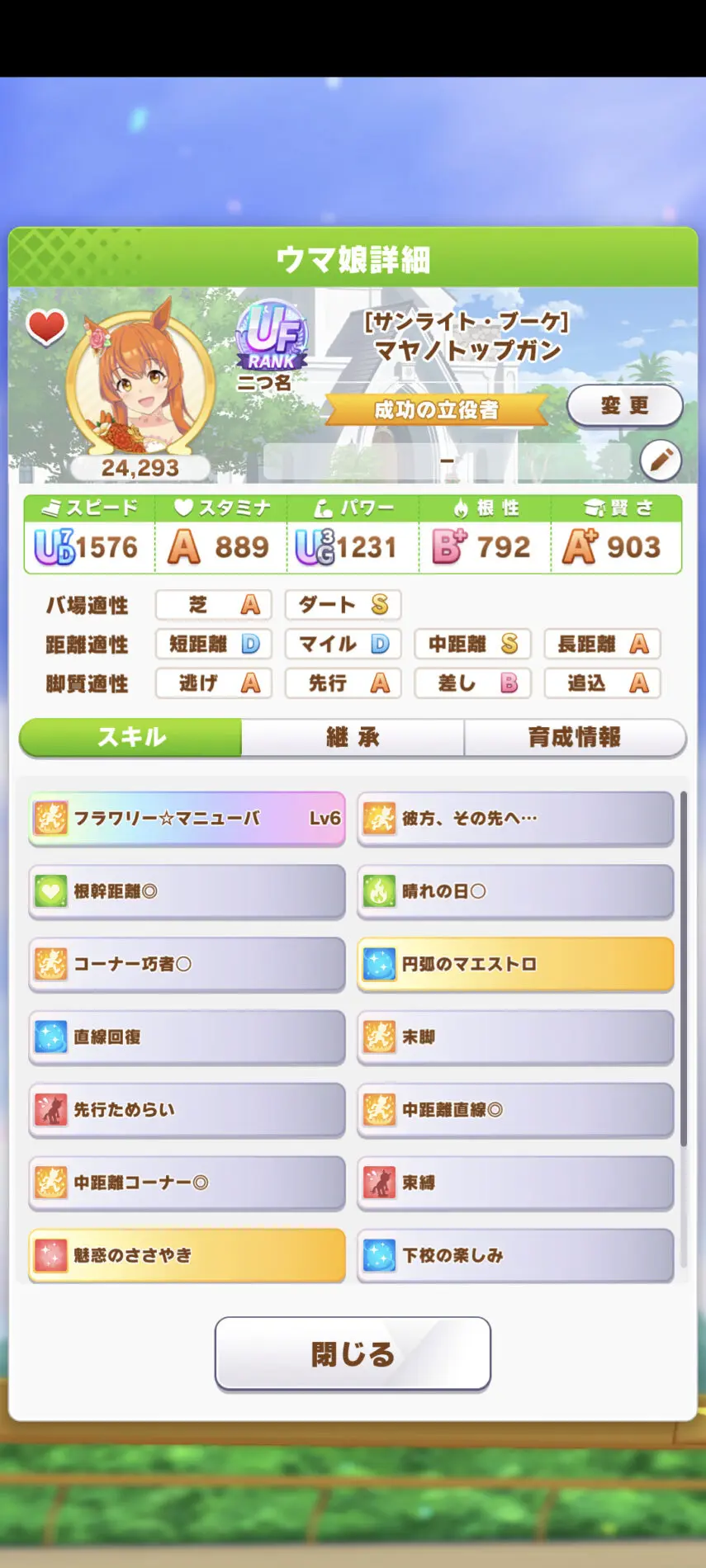Switch to the 継承 tab

click(353, 737)
